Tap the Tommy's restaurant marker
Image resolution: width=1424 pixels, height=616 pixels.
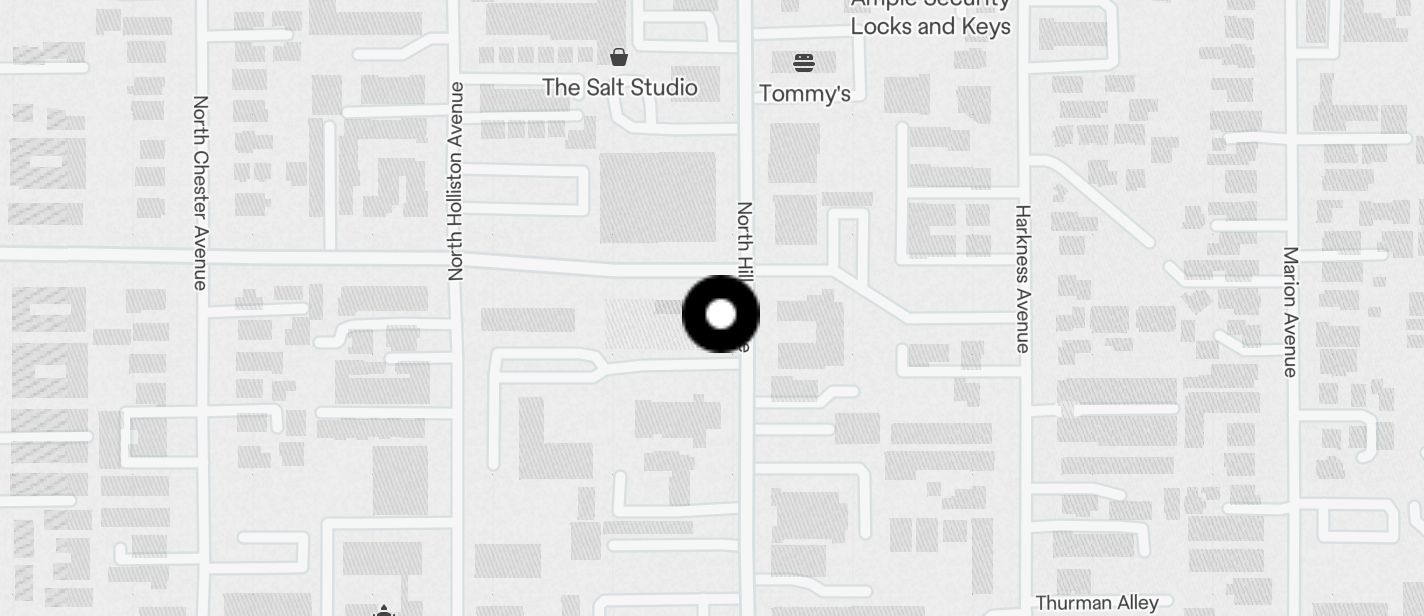[804, 64]
